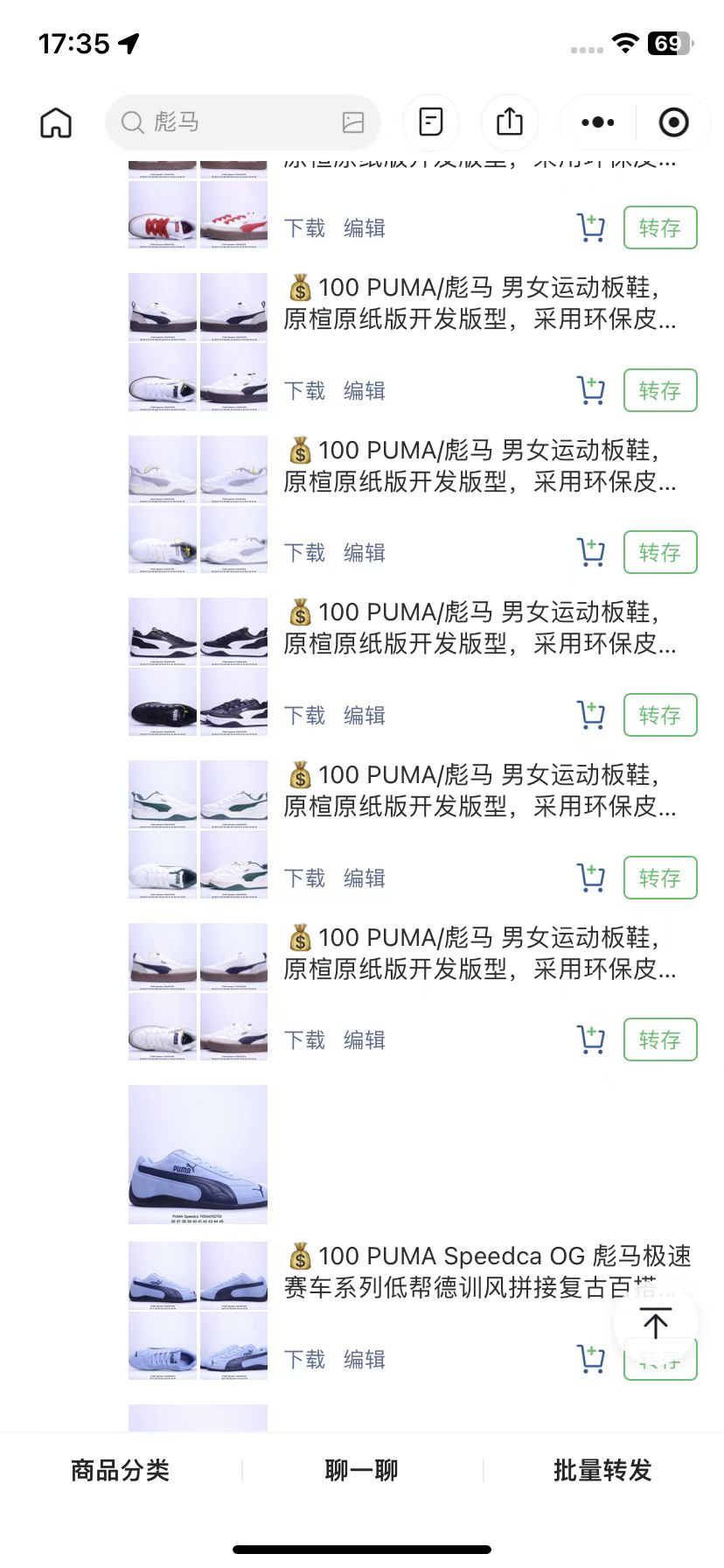Tap 编辑 on the PUMA Speedca OG item

pyautogui.click(x=365, y=1359)
